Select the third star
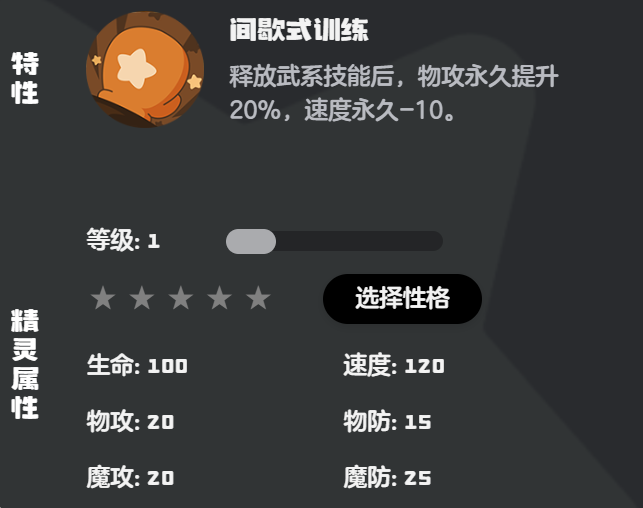Viewport: 643px width, 508px height. click(181, 298)
